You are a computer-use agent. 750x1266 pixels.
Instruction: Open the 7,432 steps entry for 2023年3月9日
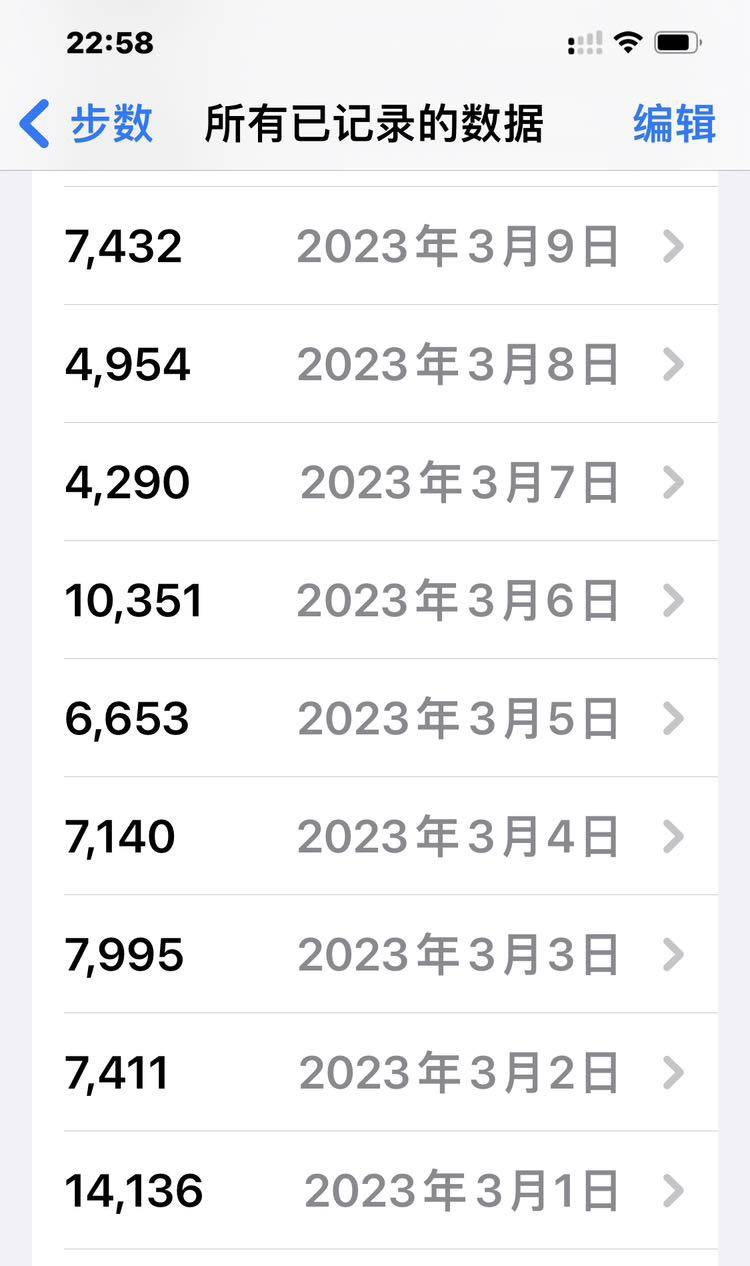390,246
